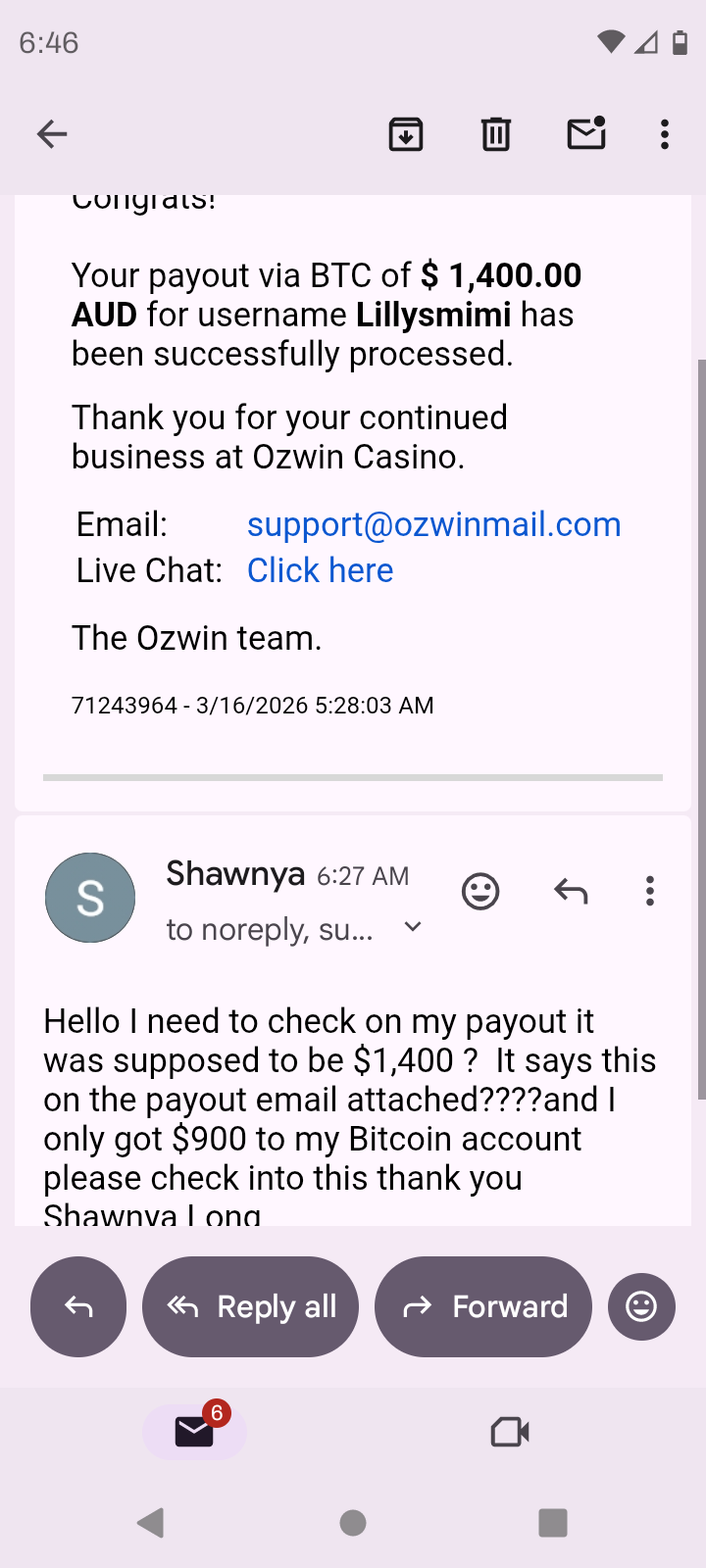The height and width of the screenshot is (1568, 706).
Task: Open the top overflow menu
Action: tap(665, 134)
